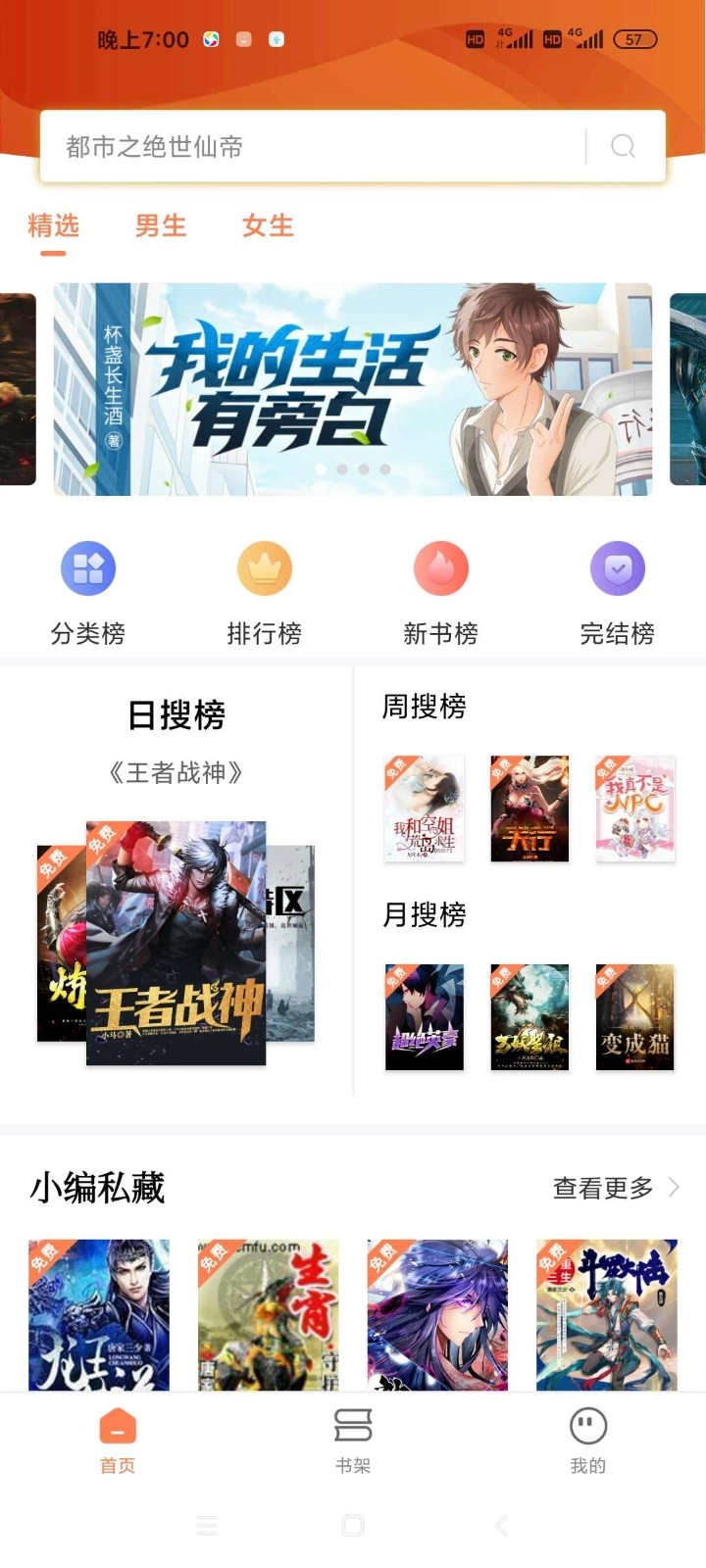Open the 我真不是NPC book cover
The image size is (706, 1568).
[x=634, y=808]
